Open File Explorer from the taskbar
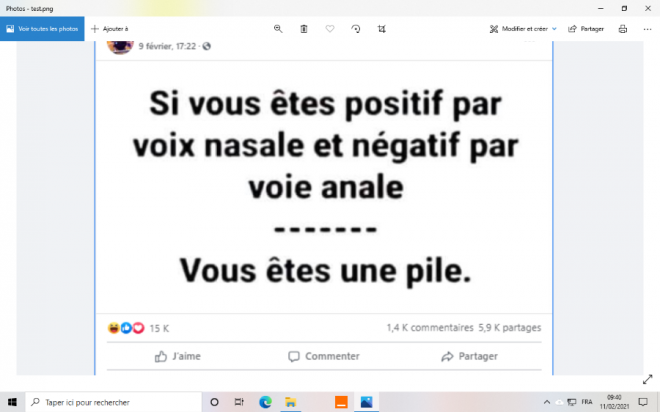Screen dimensions: 660x412 (x=290, y=402)
